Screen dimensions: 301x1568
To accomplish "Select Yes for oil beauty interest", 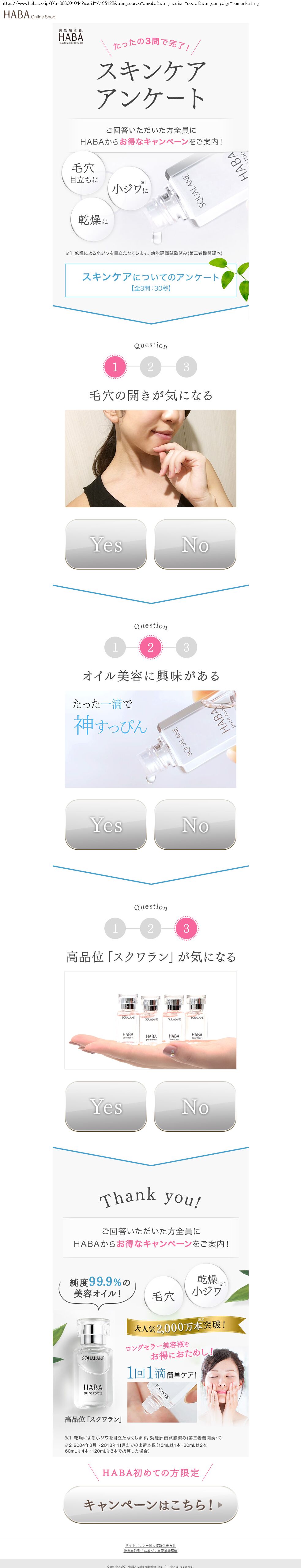I will point(106,825).
